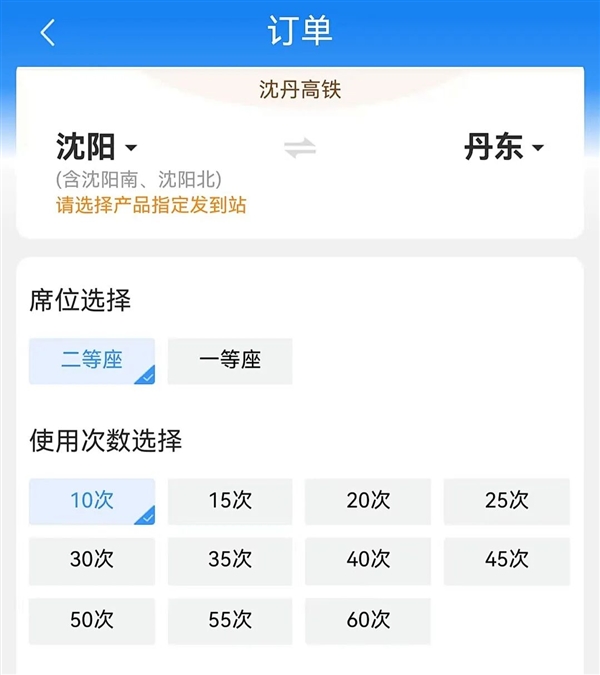Viewport: 600px width, 675px height.
Task: Select 一等座 seat class
Action: (230, 361)
